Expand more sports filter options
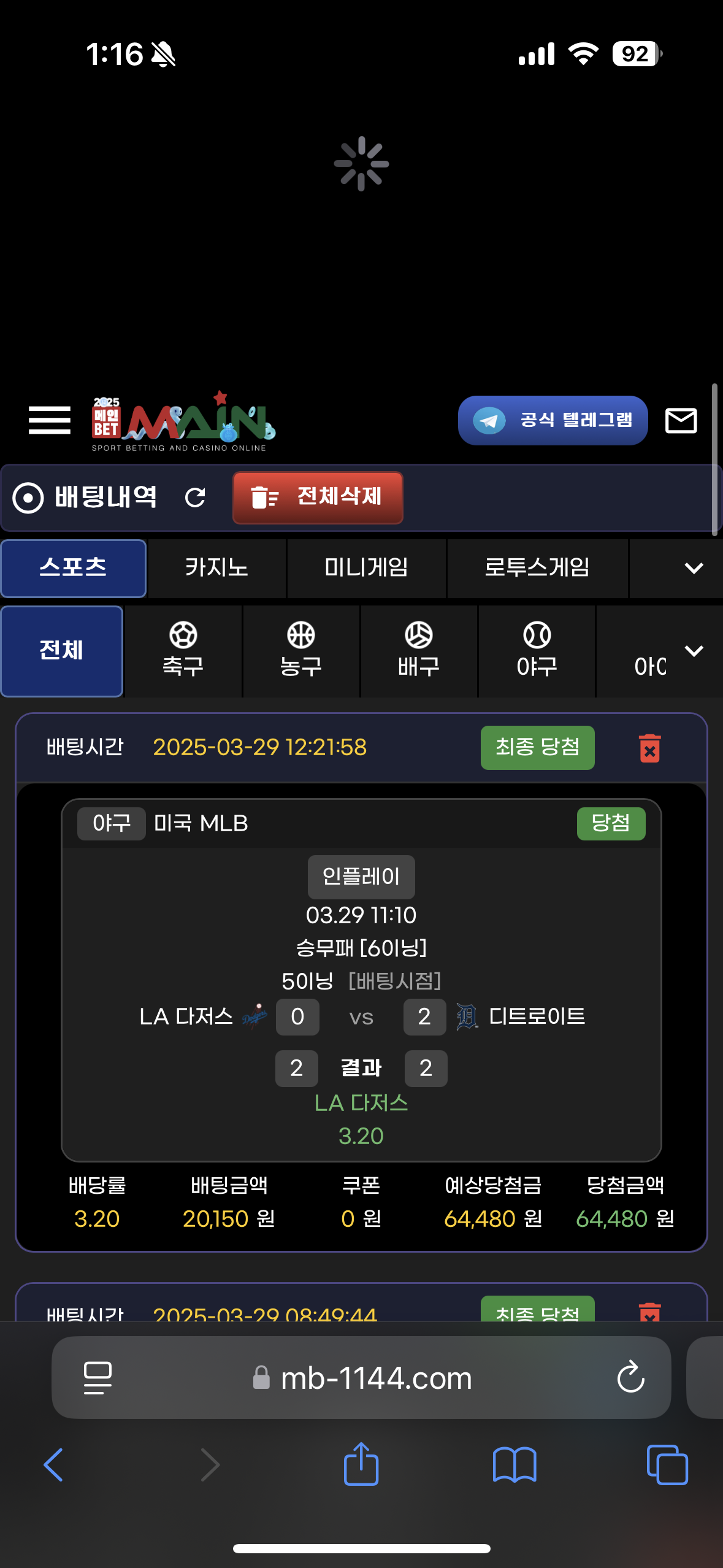Viewport: 723px width, 1568px height. (694, 651)
